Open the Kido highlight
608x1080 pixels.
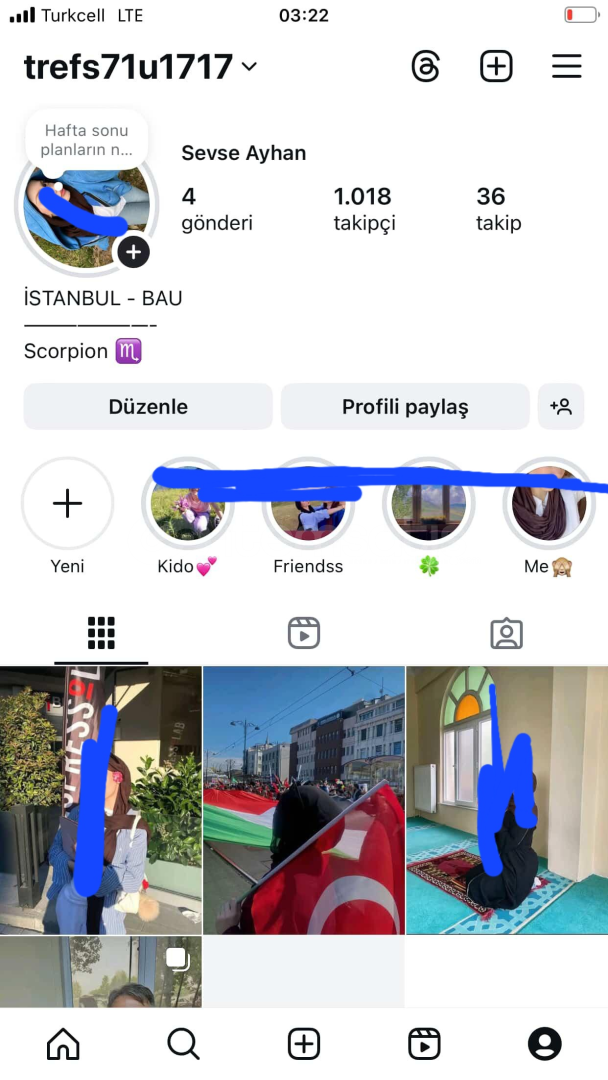(x=187, y=517)
